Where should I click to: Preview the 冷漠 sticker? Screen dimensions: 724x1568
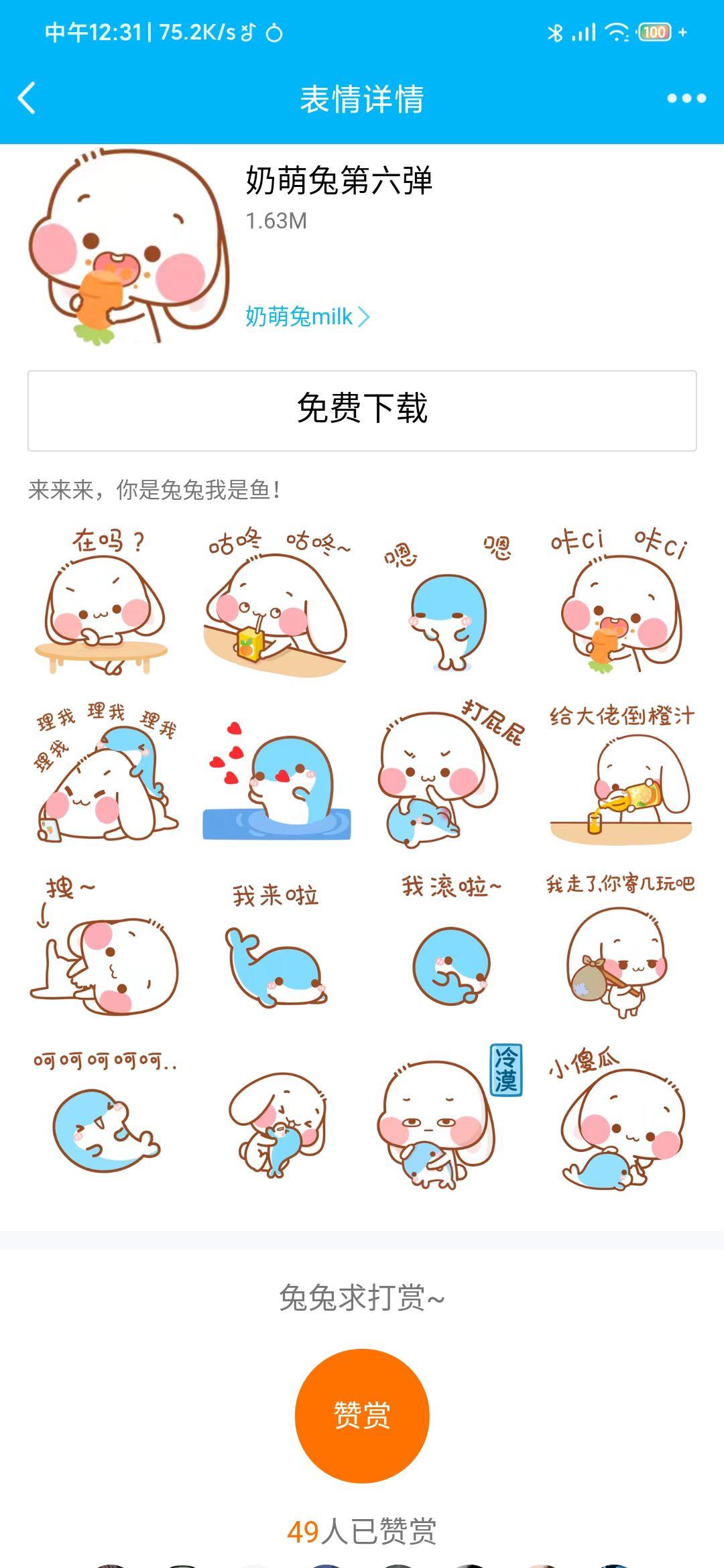pyautogui.click(x=449, y=1116)
